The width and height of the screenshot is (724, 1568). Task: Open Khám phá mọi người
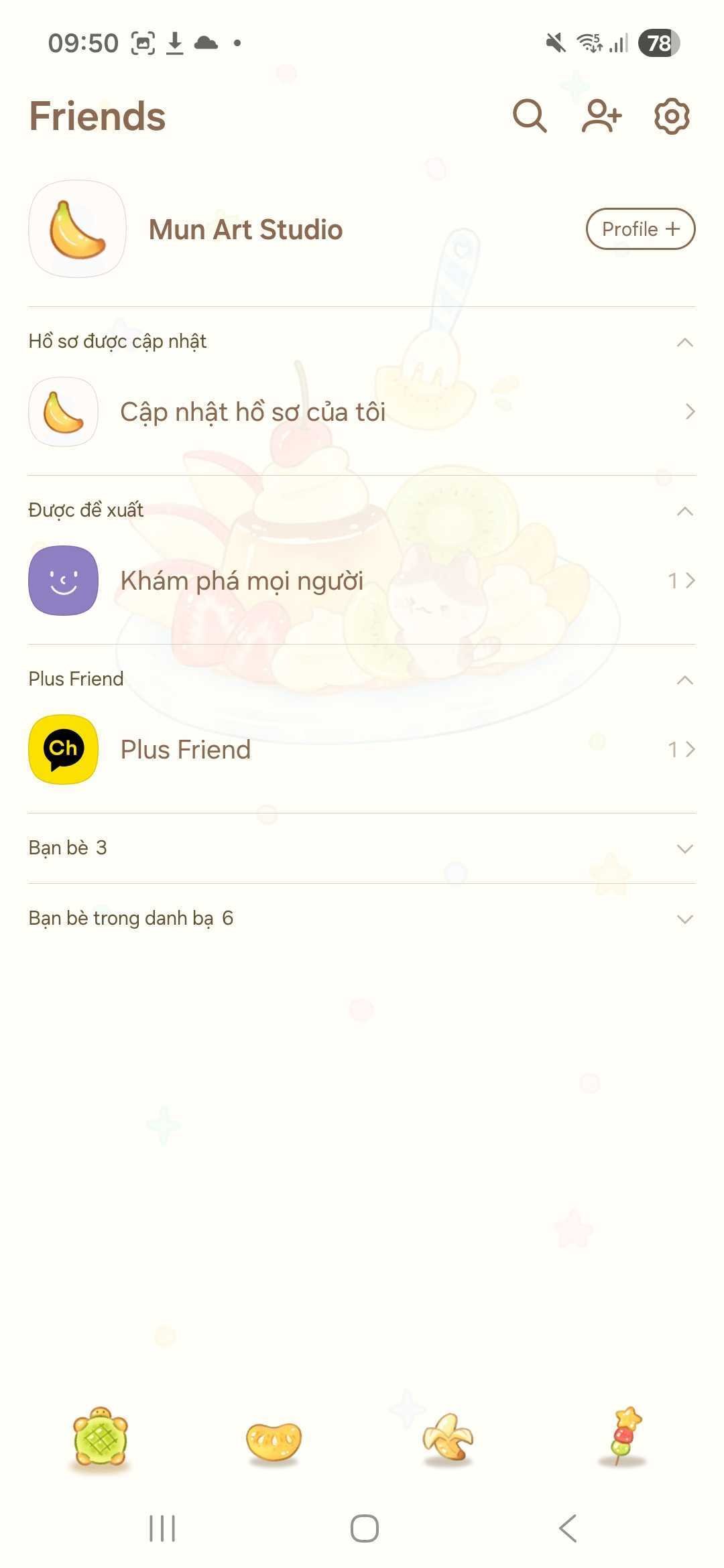[362, 580]
